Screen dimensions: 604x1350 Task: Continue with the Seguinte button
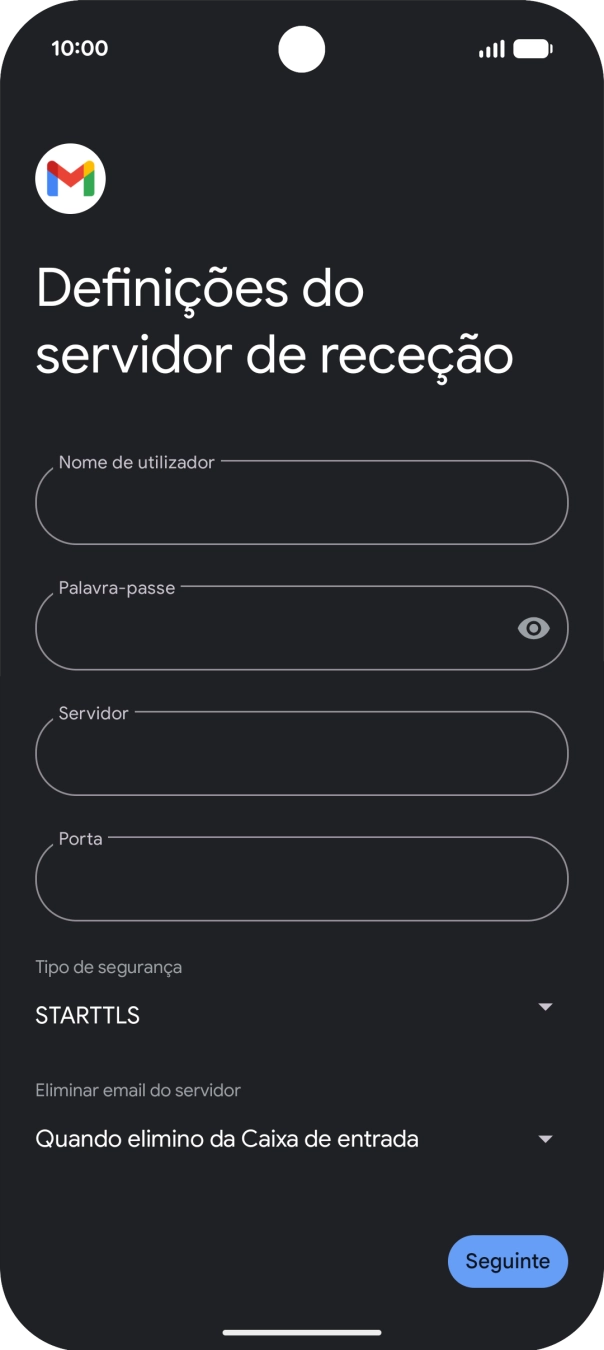tap(507, 1261)
